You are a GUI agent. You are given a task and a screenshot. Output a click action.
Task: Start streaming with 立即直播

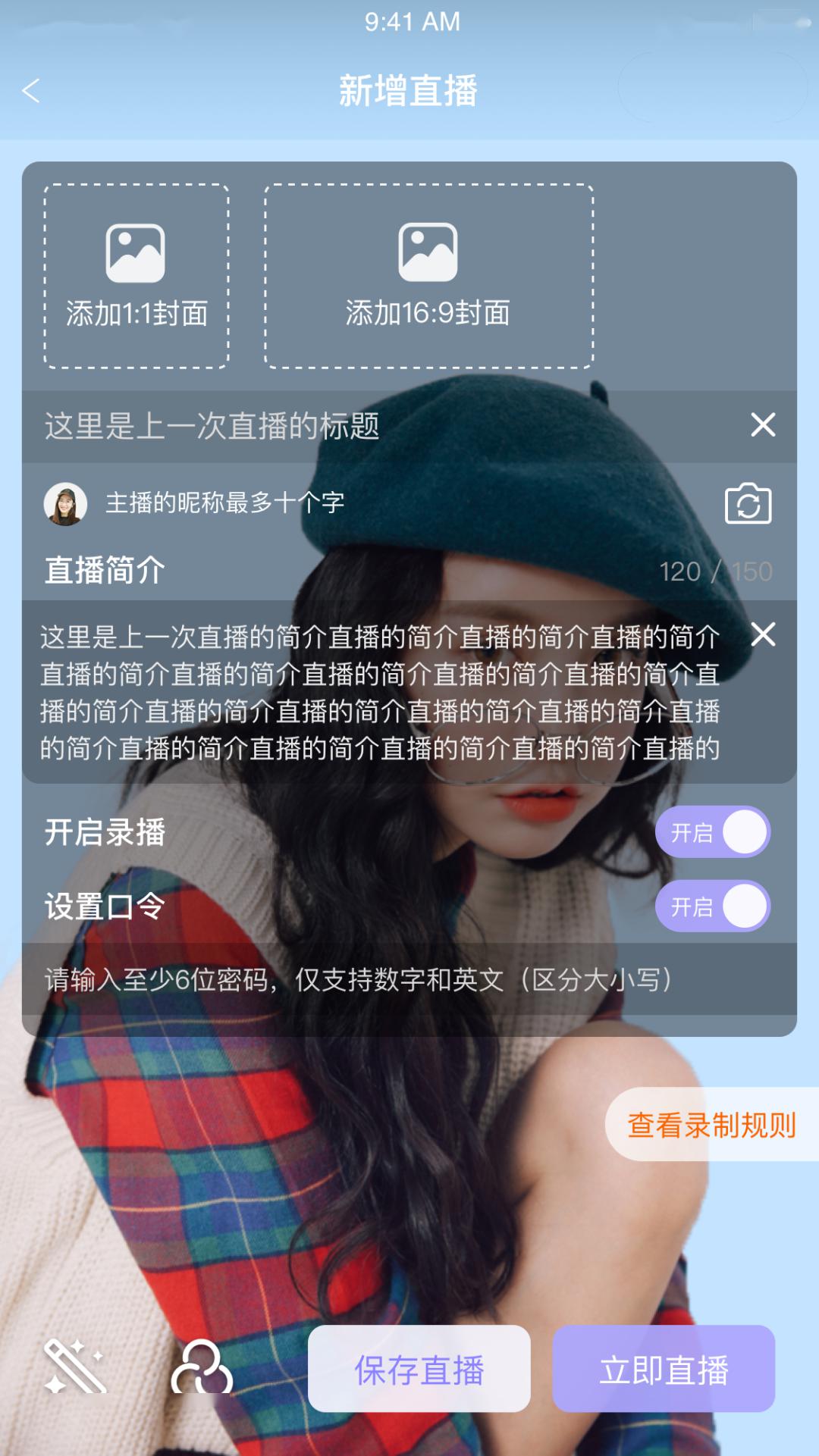click(x=664, y=1369)
